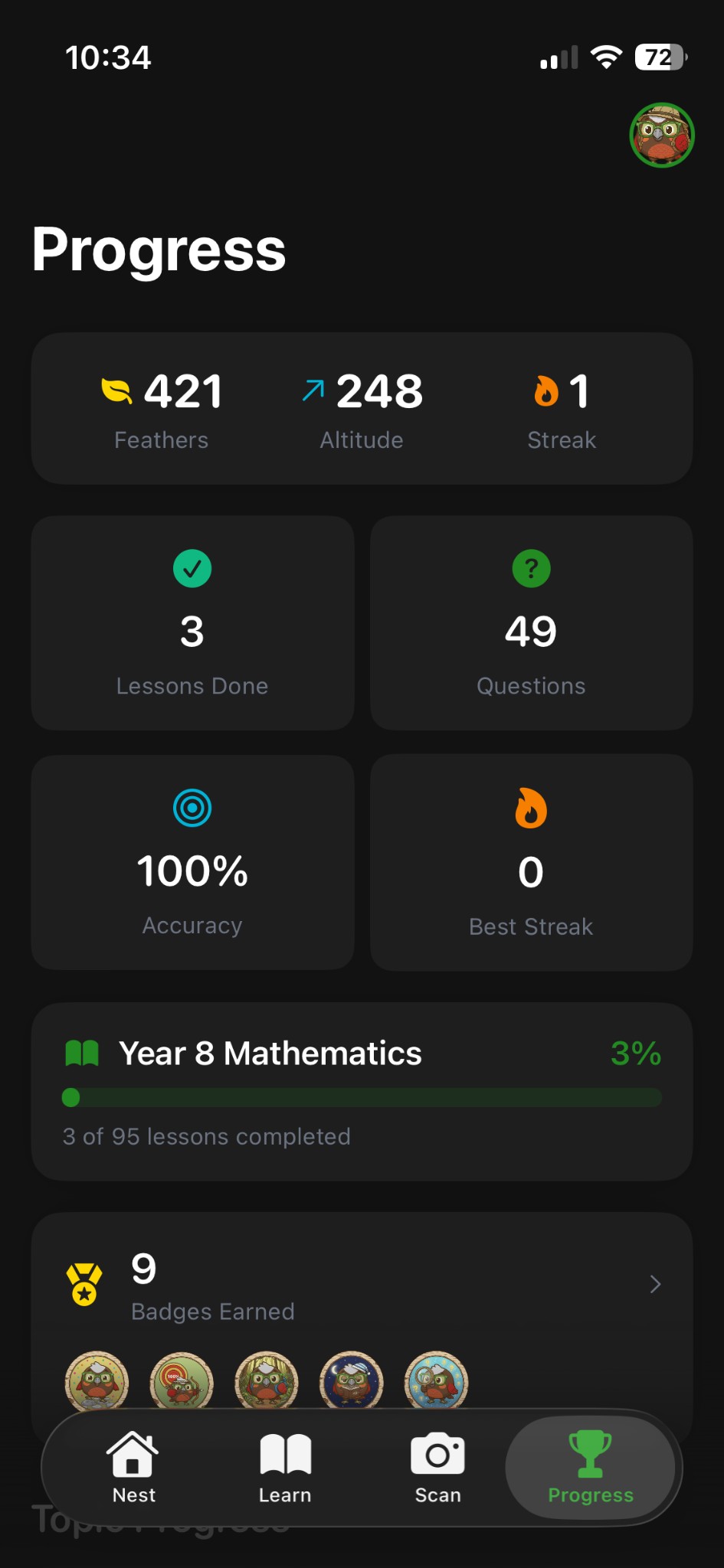
Task: Click the blue altitude arrow icon
Action: tap(313, 390)
